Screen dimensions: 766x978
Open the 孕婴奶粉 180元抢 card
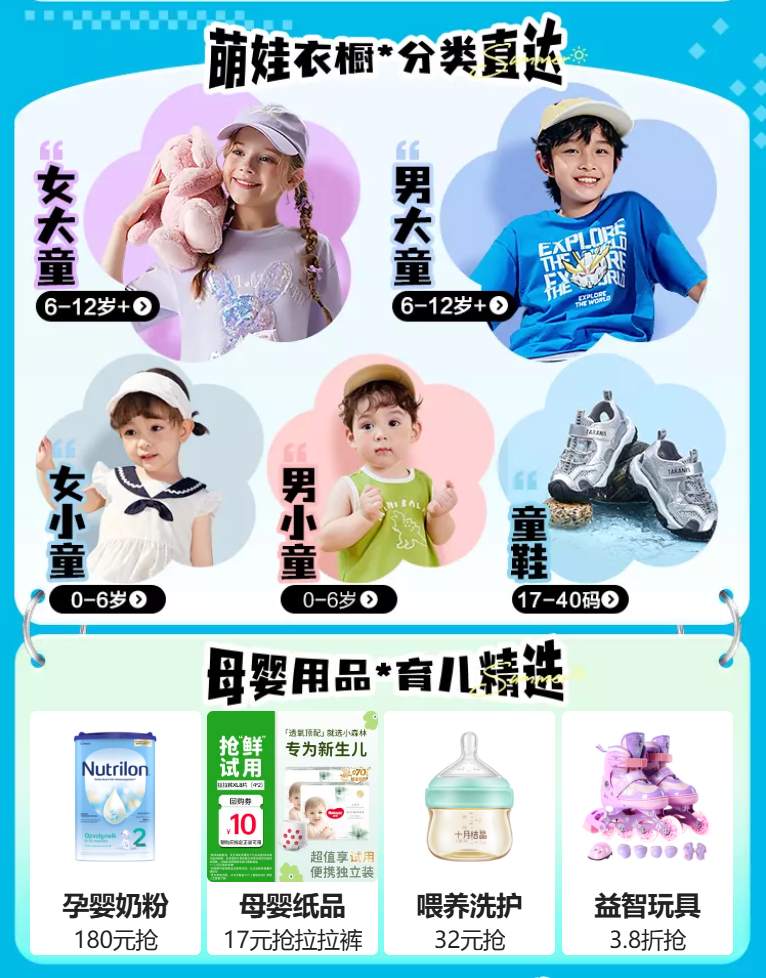(x=116, y=832)
